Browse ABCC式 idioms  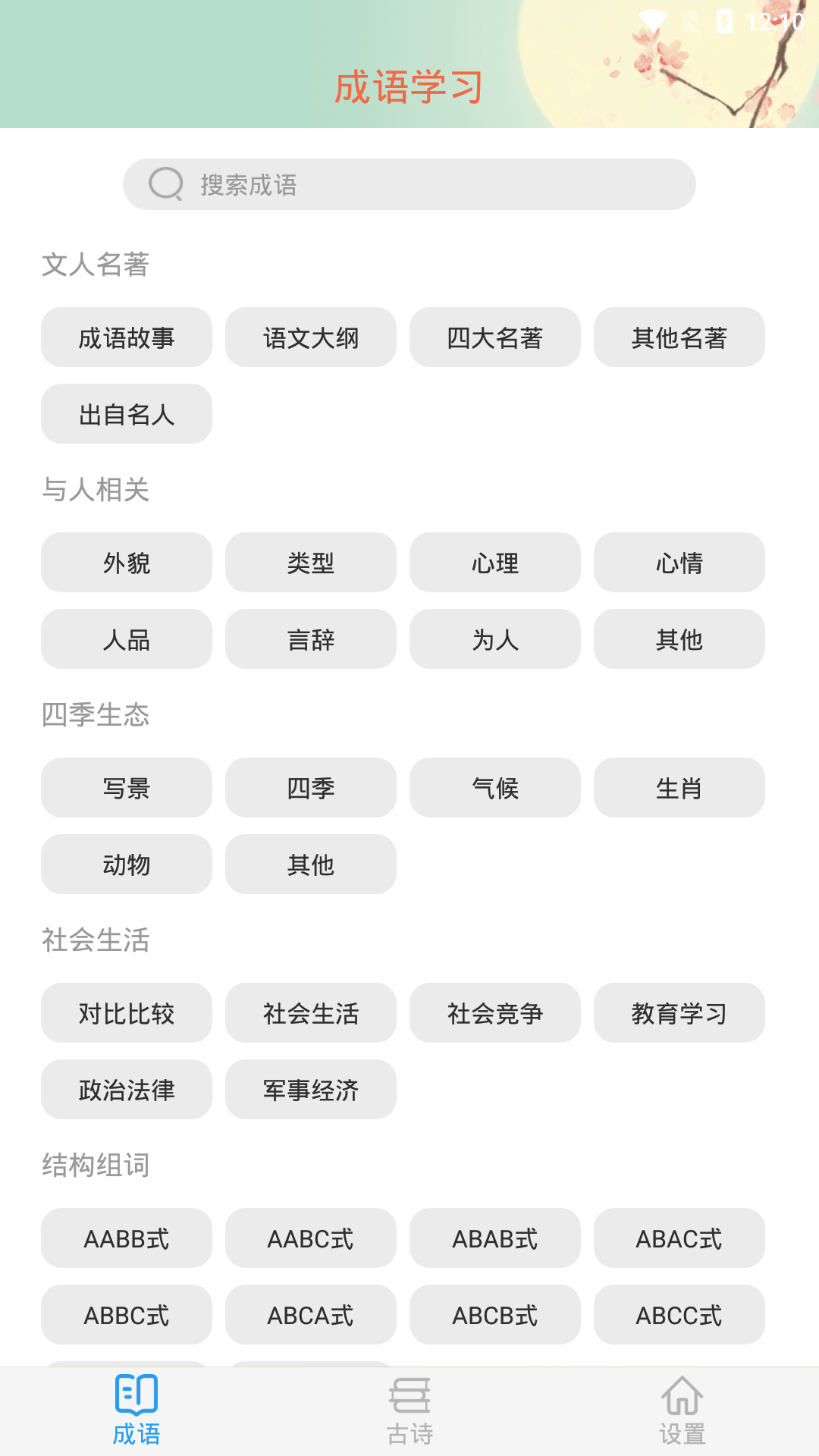679,1315
